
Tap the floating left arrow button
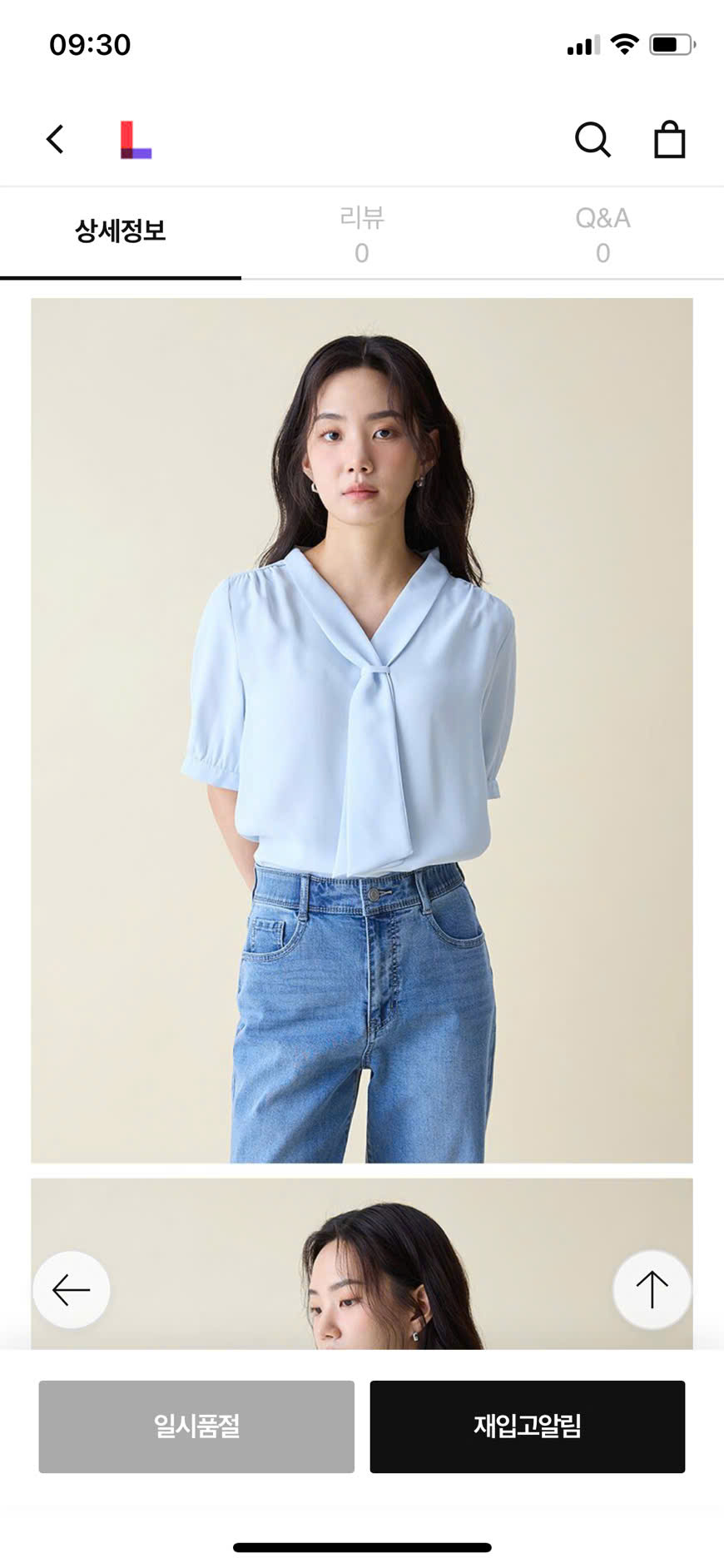(72, 1289)
